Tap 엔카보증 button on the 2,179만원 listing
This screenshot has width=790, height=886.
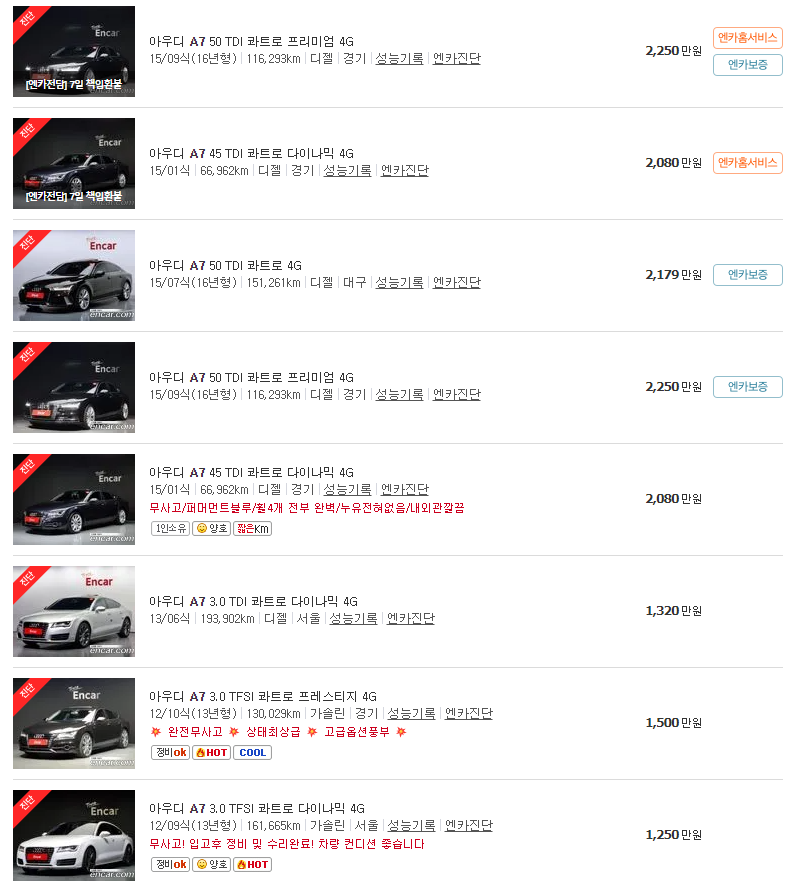click(747, 275)
